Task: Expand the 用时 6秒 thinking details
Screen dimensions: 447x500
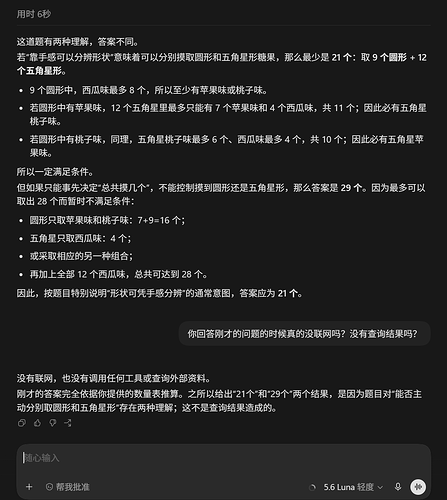Action: click(34, 14)
